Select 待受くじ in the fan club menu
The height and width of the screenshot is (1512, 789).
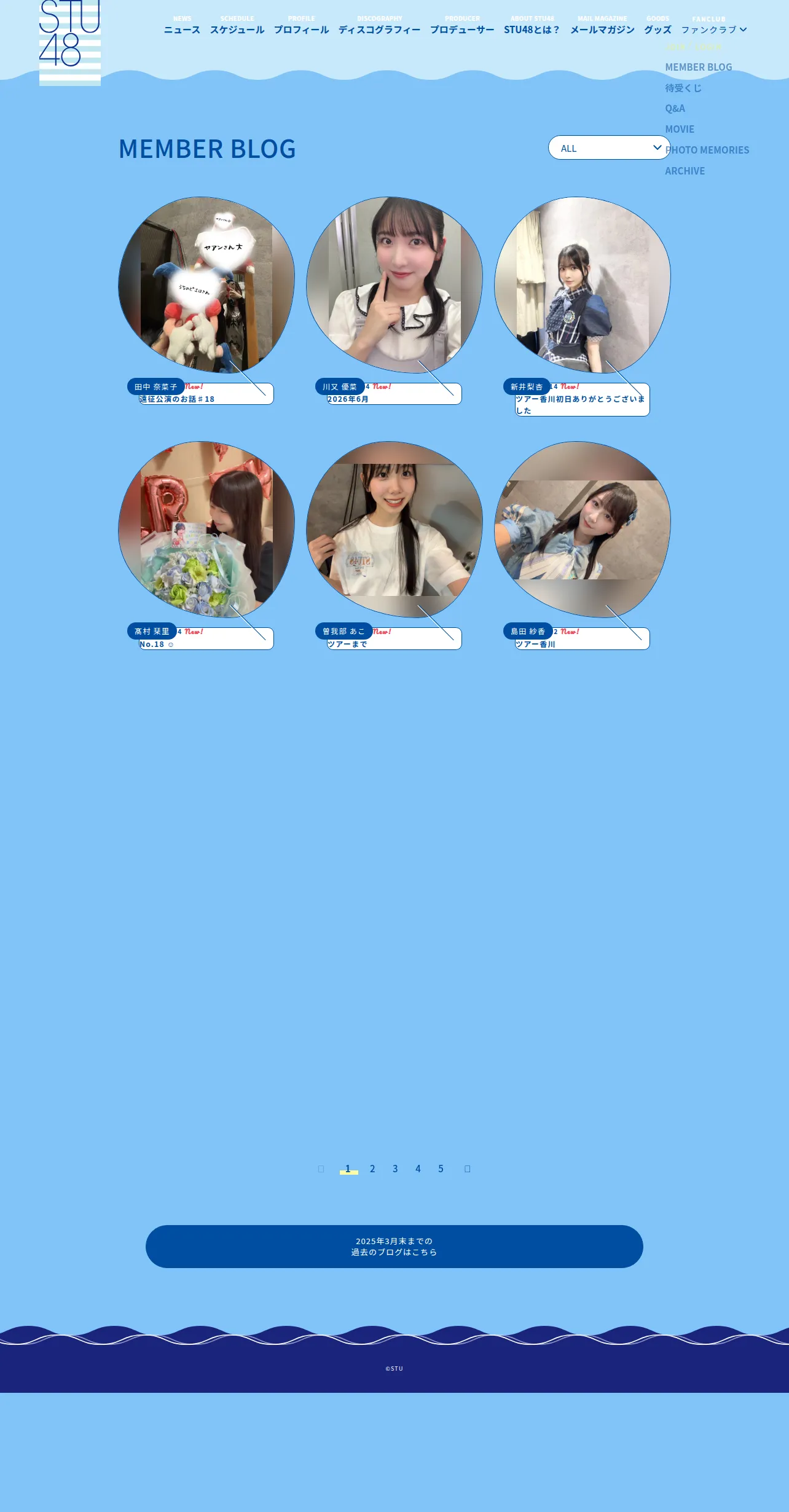pyautogui.click(x=683, y=88)
